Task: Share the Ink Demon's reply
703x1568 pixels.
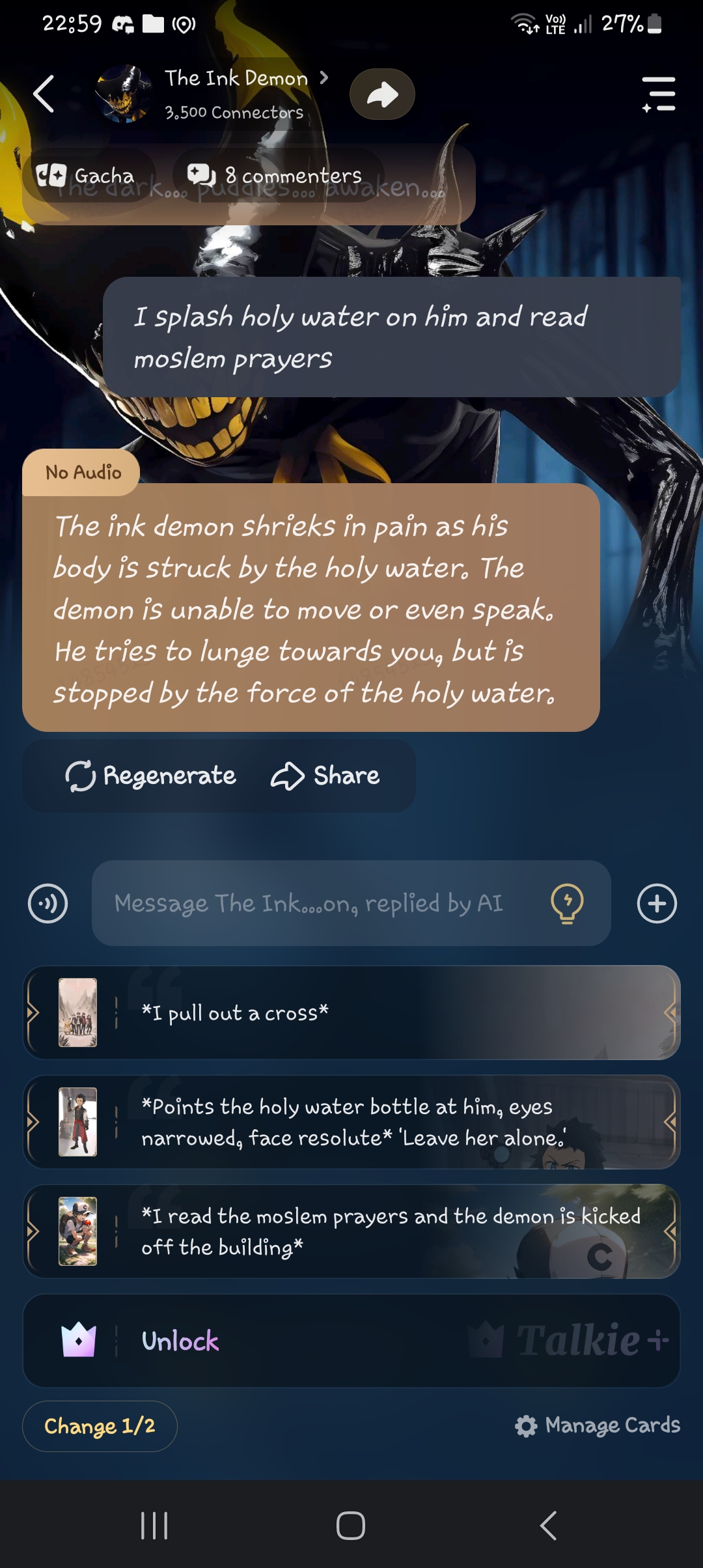Action: tap(325, 776)
